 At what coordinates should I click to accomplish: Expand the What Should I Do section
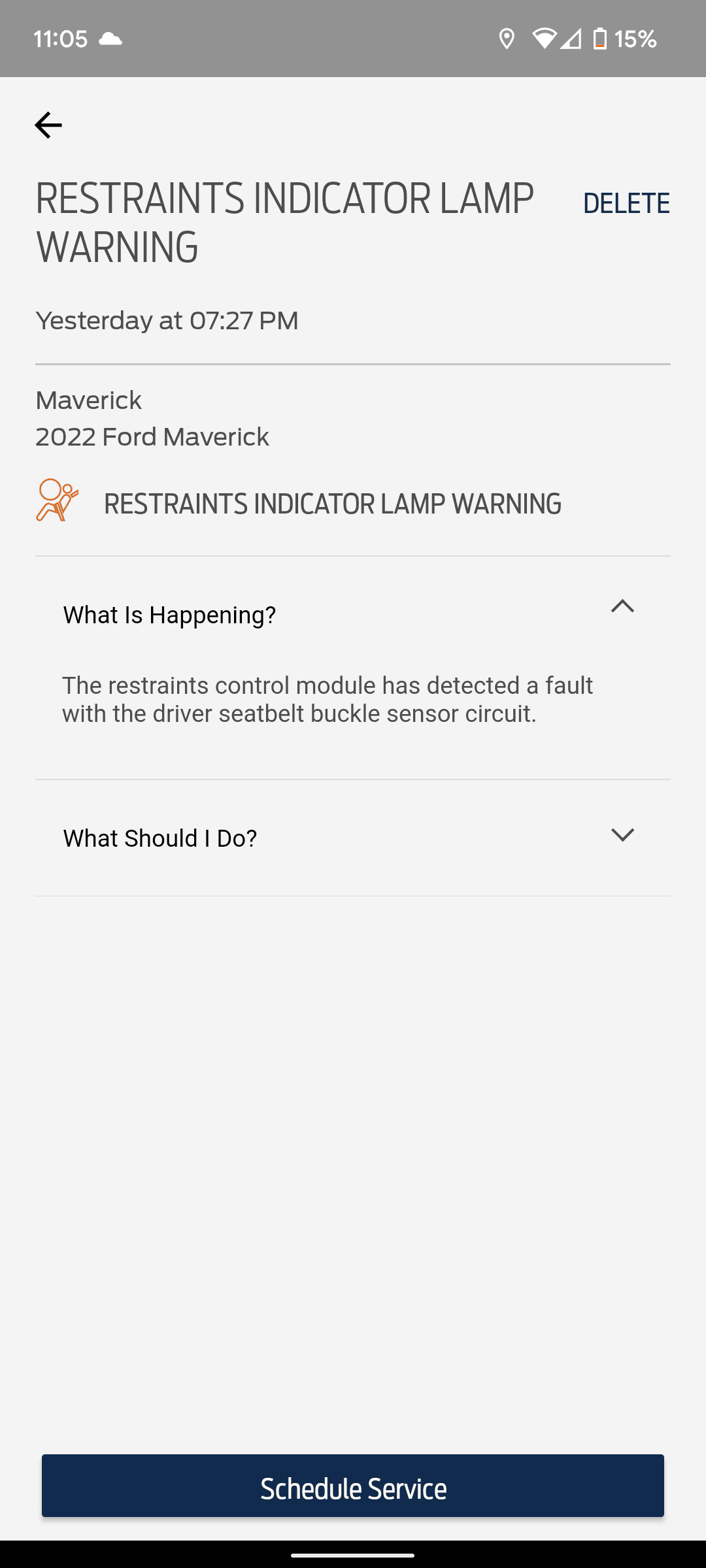coord(622,836)
